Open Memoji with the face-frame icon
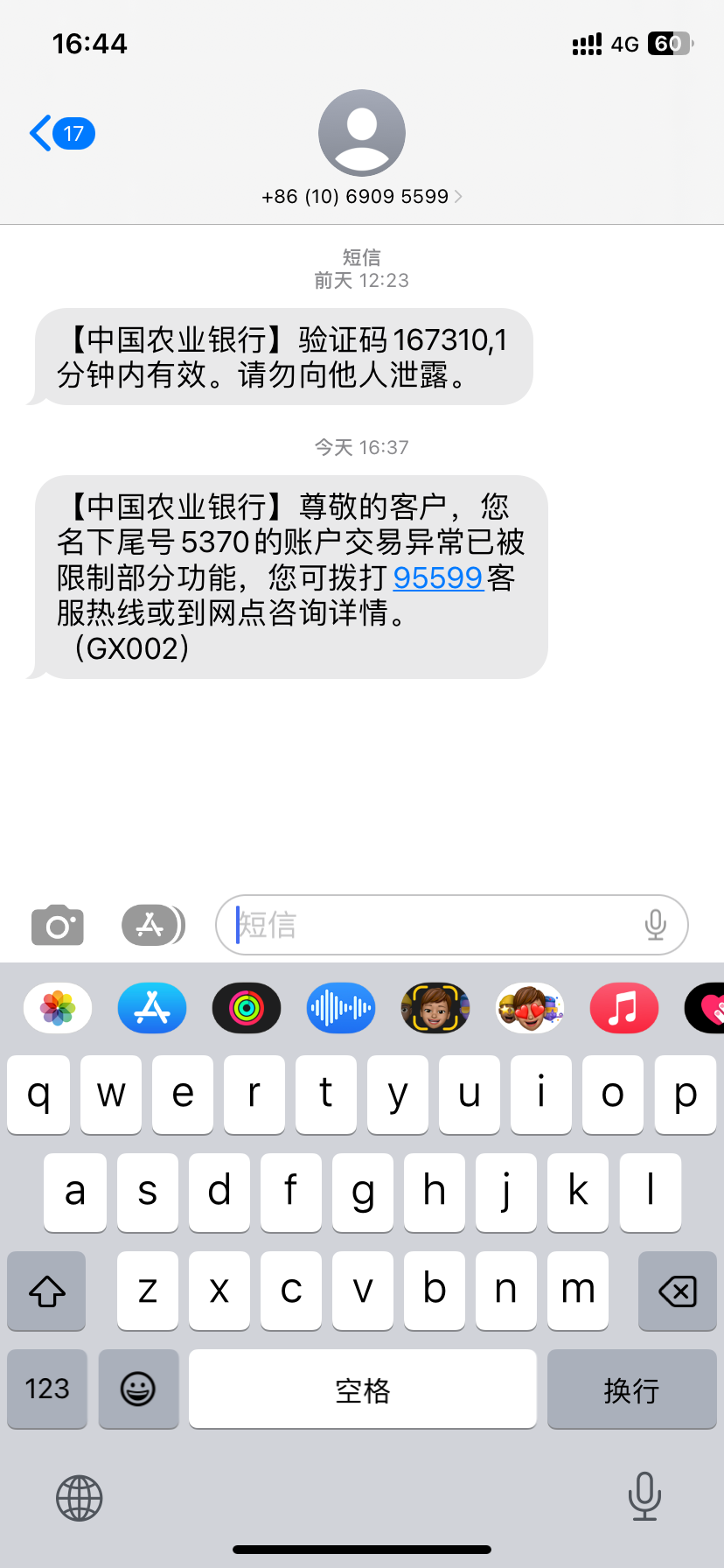This screenshot has width=724, height=1568. point(435,1009)
